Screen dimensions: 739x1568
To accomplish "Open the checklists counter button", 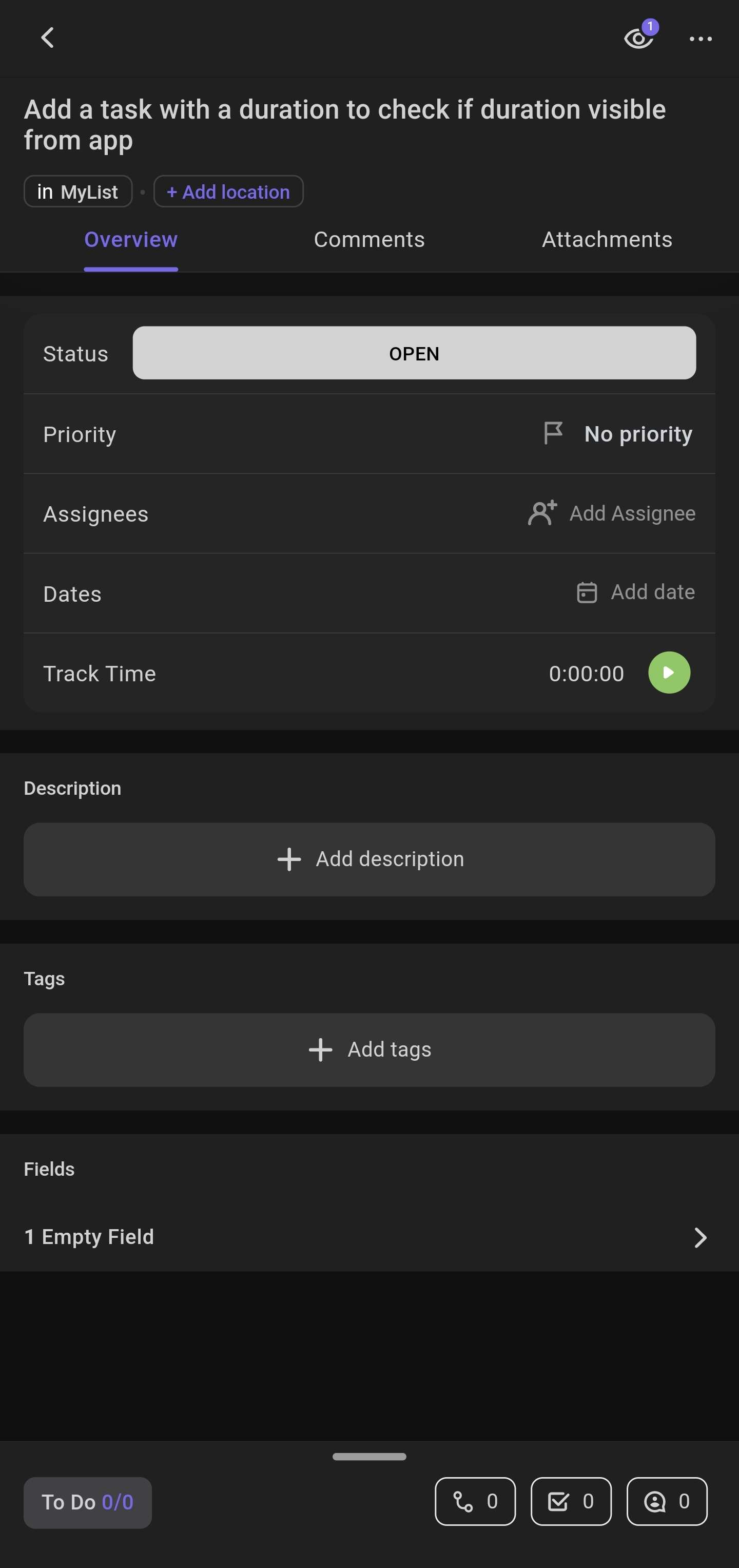I will (x=571, y=1501).
